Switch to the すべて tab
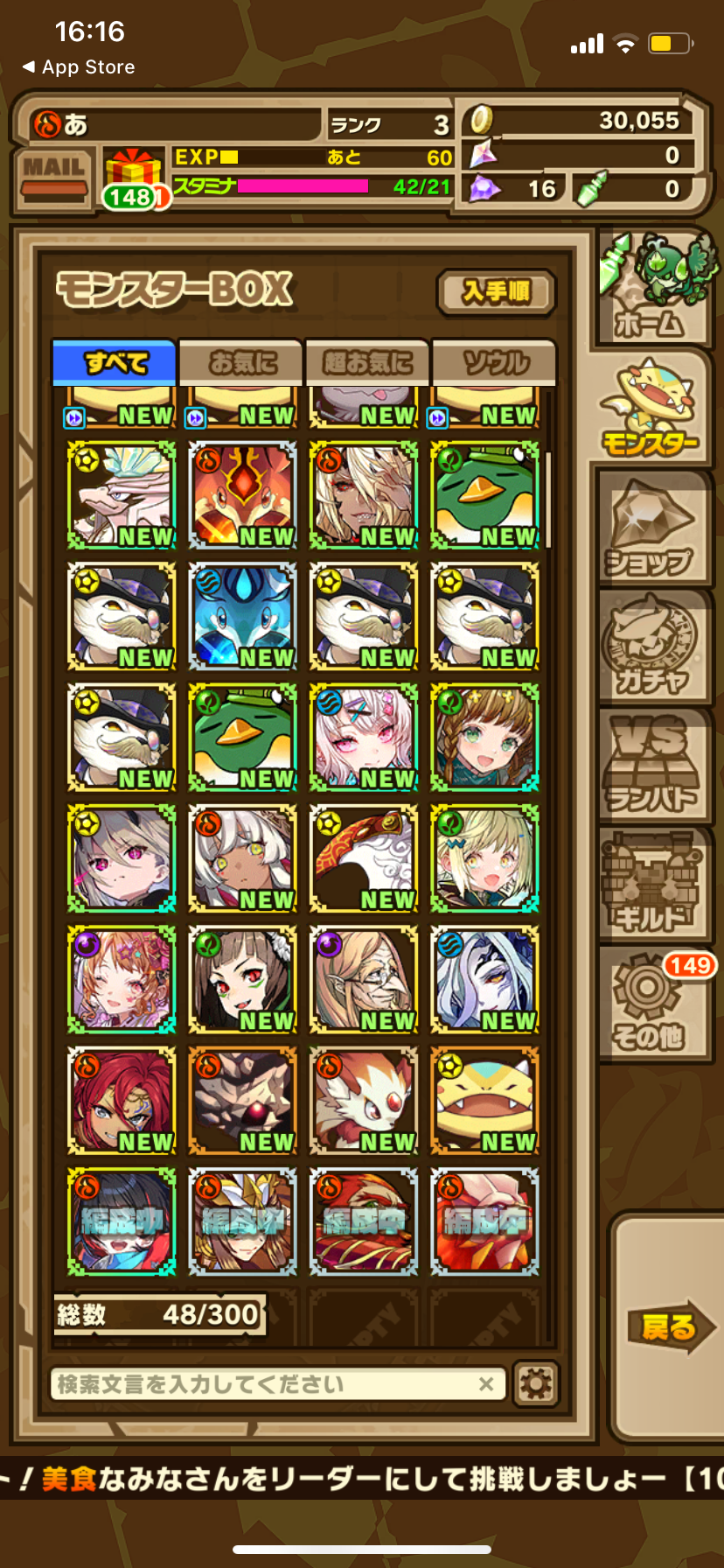This screenshot has height=1568, width=724. [115, 362]
